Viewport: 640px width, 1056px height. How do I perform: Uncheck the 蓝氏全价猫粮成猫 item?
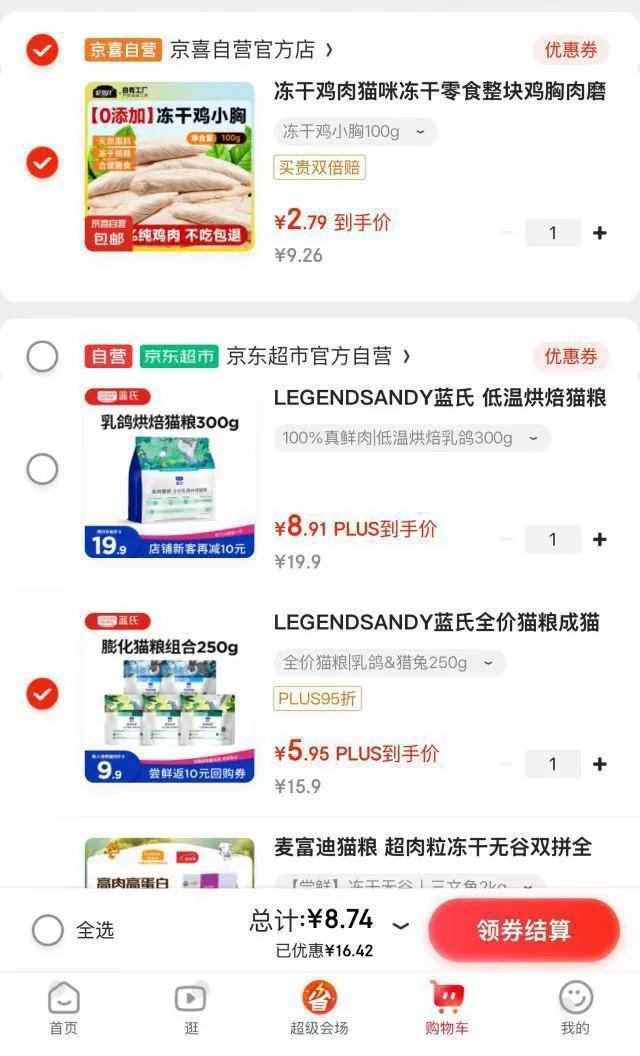pos(42,693)
